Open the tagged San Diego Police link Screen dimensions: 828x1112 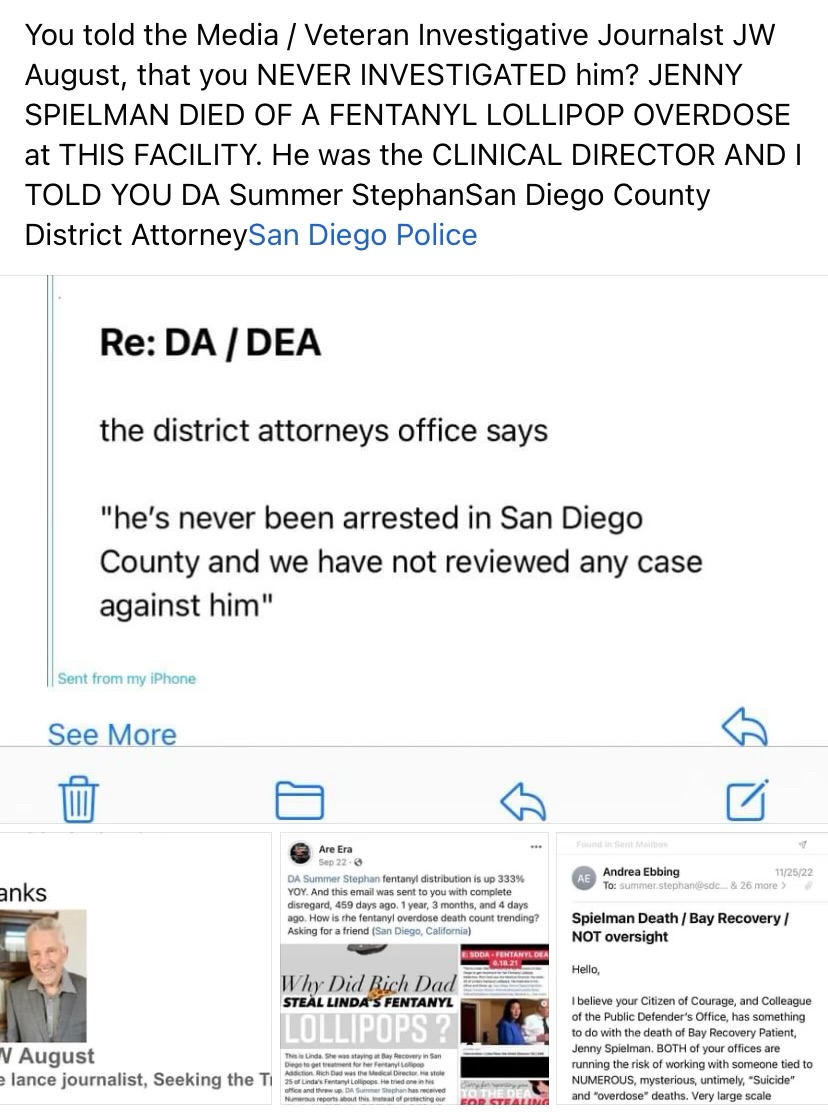point(363,235)
